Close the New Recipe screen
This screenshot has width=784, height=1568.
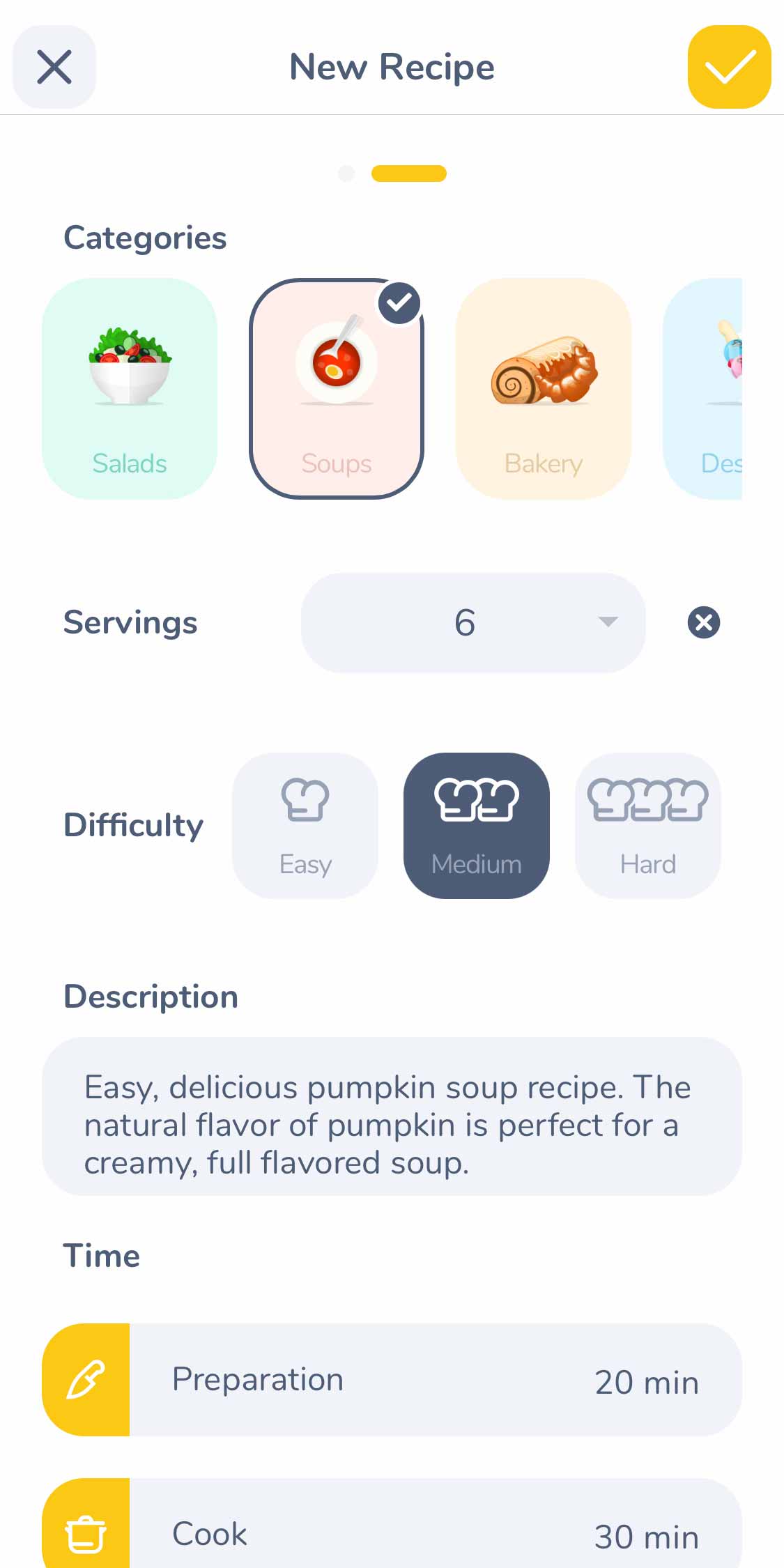click(x=54, y=67)
